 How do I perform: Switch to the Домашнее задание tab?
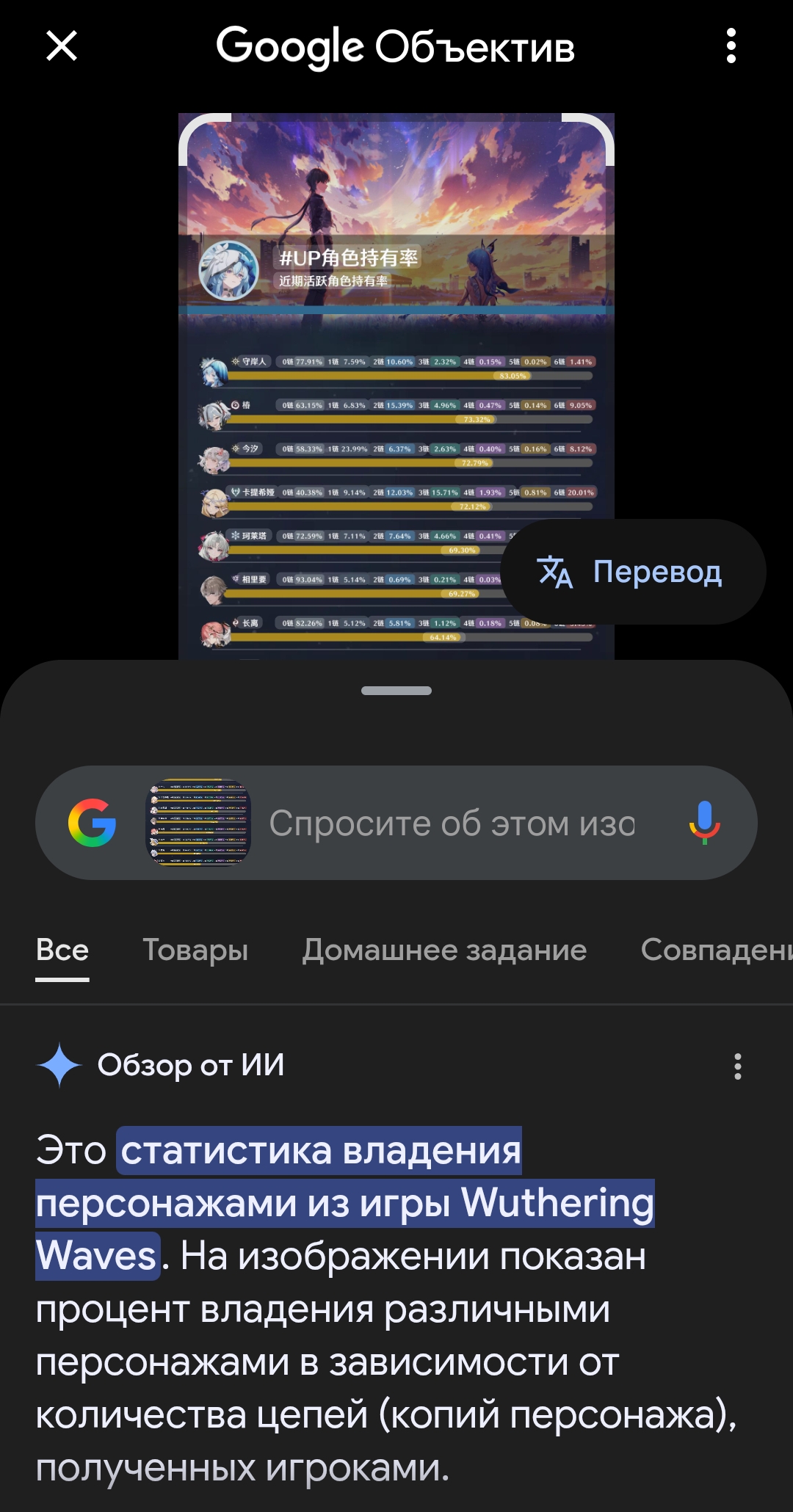pos(444,950)
